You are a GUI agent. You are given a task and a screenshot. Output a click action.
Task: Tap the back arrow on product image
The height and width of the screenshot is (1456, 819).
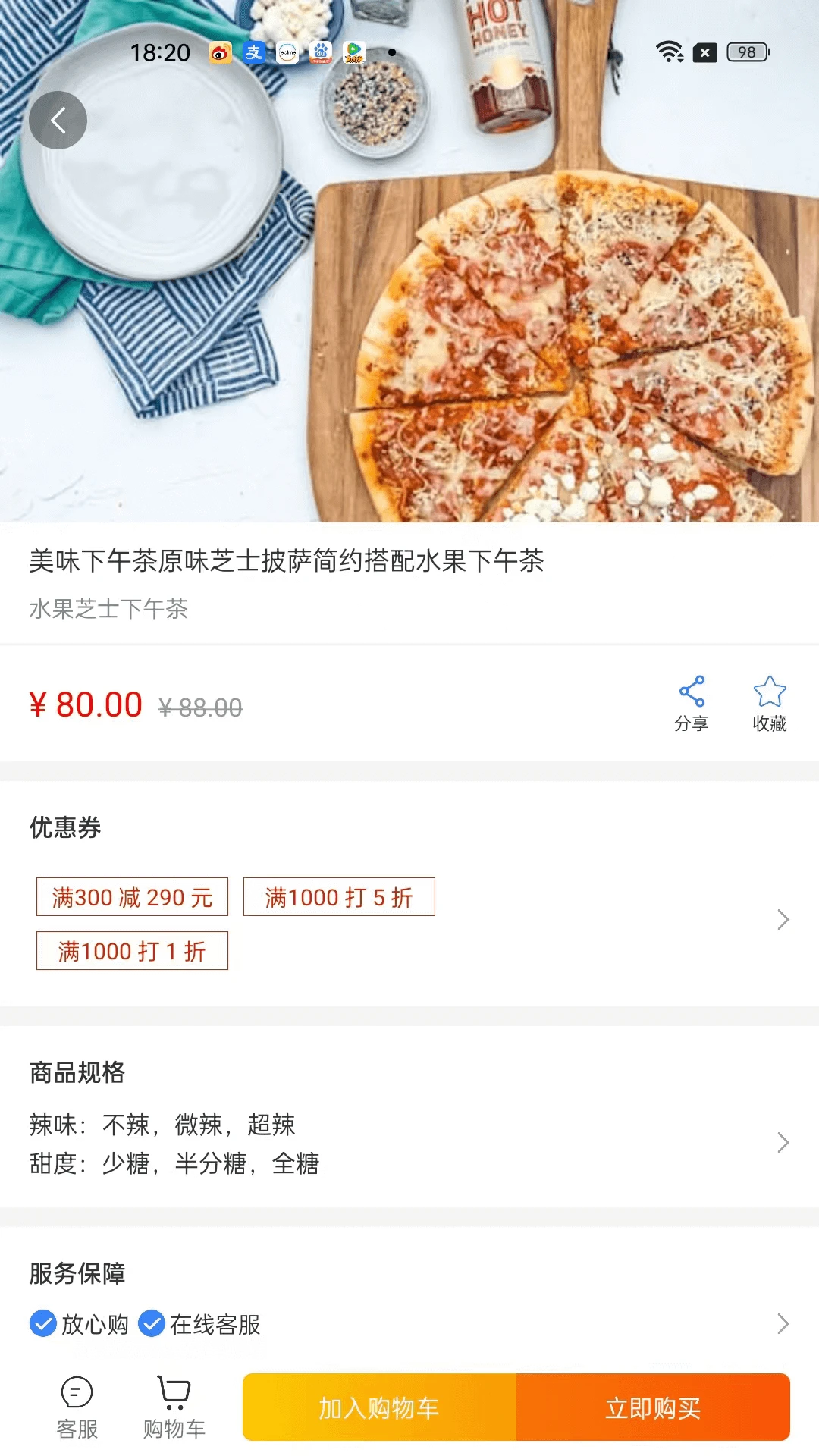pyautogui.click(x=58, y=120)
